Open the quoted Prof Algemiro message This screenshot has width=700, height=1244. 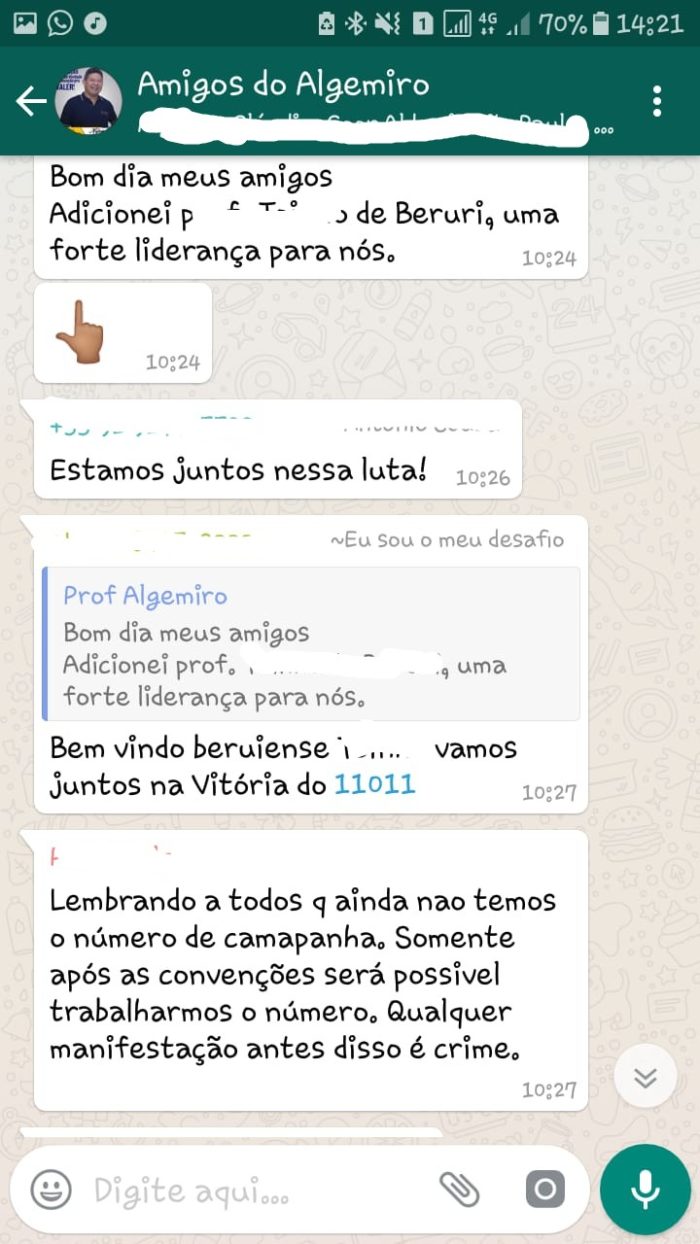pos(310,645)
